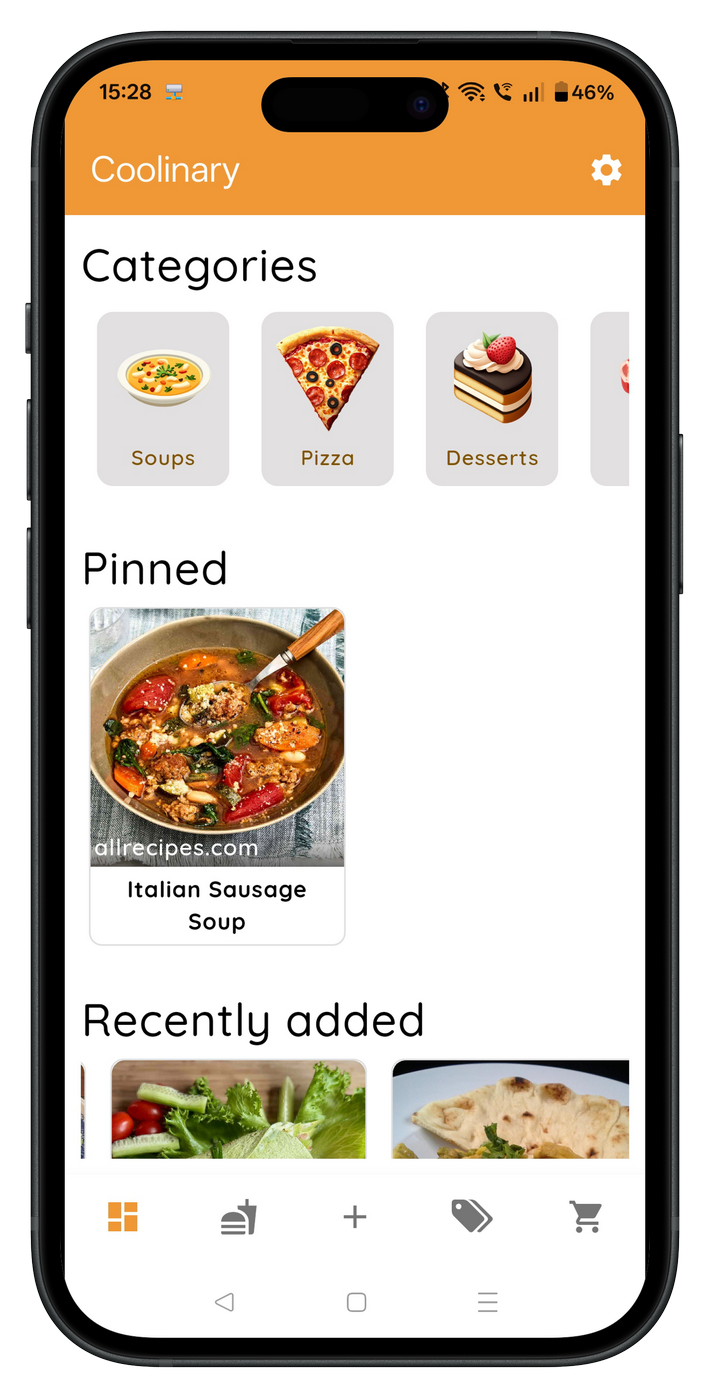
Task: Open the Soups category
Action: coord(163,399)
